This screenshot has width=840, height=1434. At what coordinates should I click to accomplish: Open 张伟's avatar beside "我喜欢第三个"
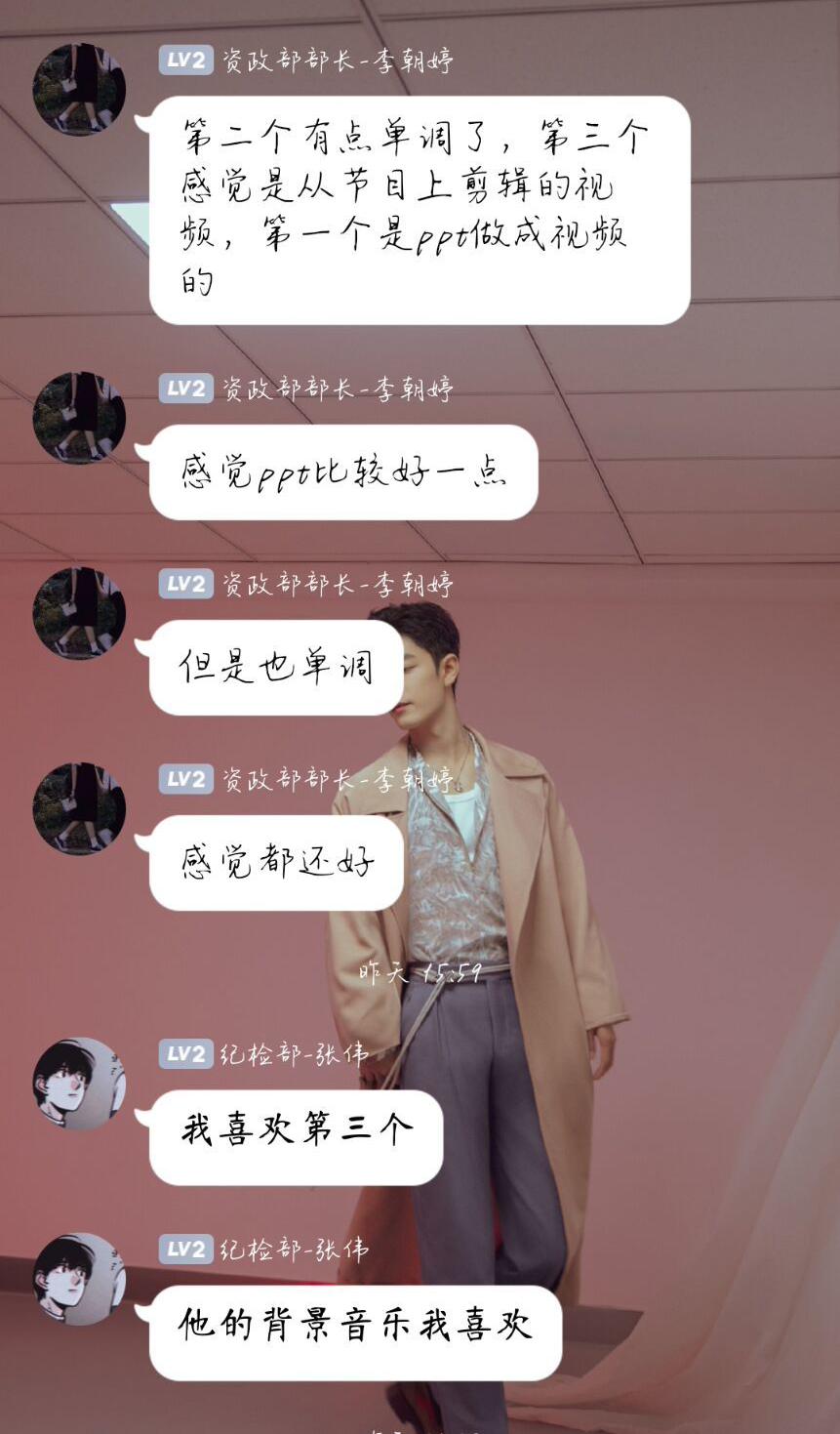coord(79,1084)
